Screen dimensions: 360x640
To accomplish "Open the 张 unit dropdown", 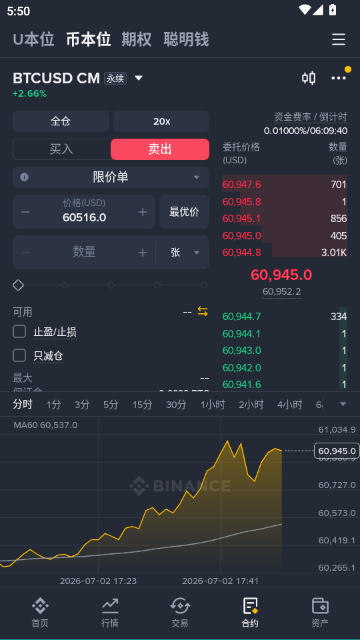I will (183, 252).
